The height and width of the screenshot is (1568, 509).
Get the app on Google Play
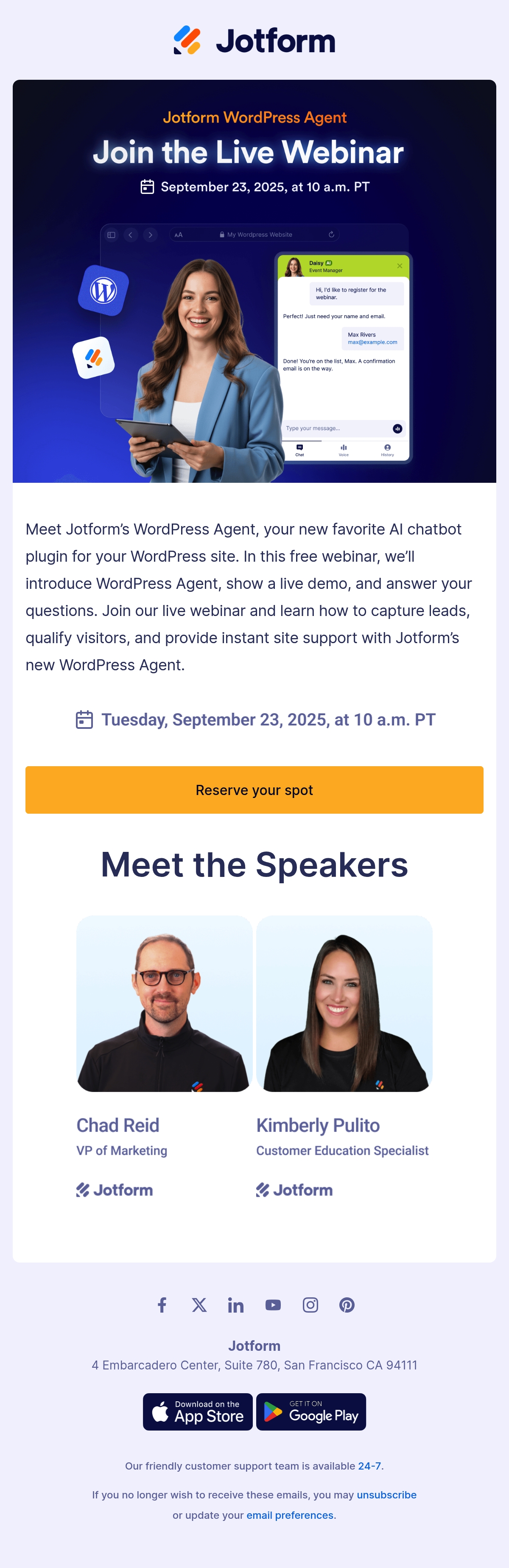pyautogui.click(x=311, y=1411)
